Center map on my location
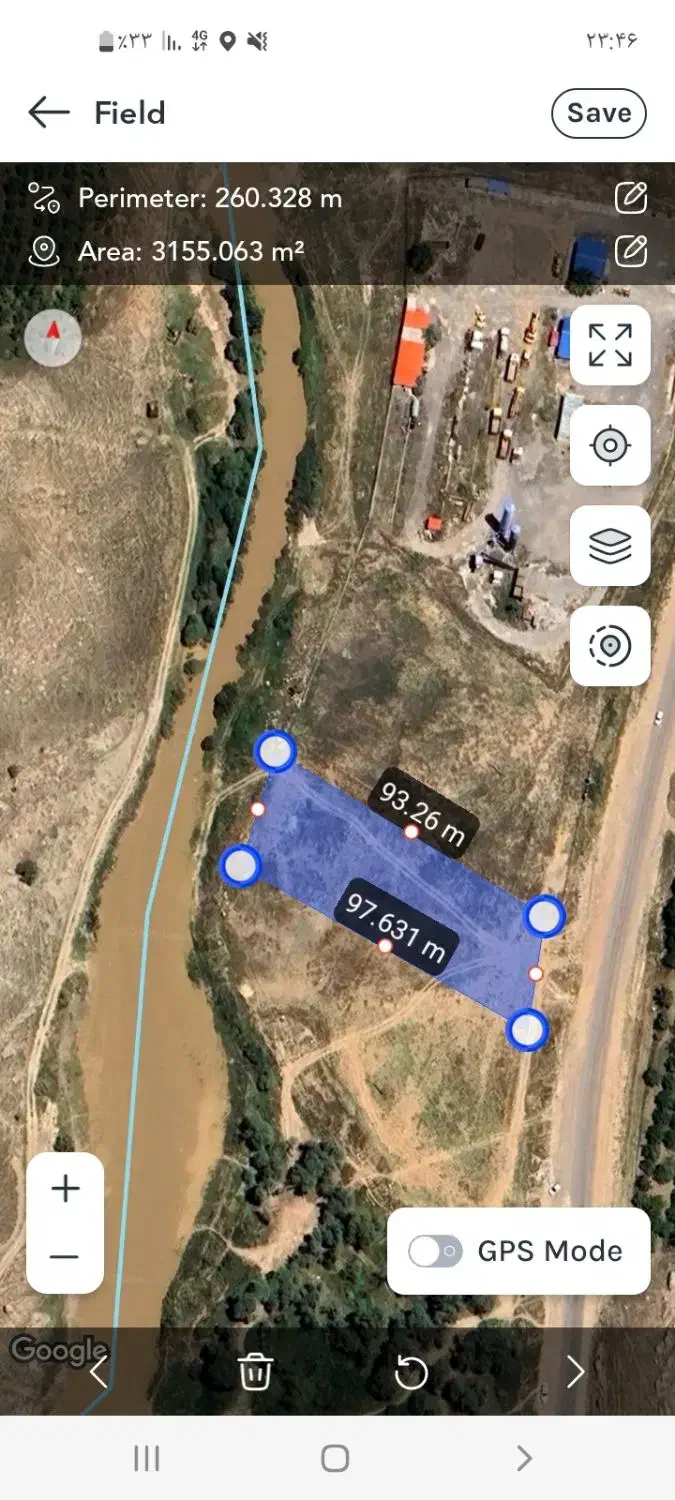Screen dimensions: 675x1500 610,445
